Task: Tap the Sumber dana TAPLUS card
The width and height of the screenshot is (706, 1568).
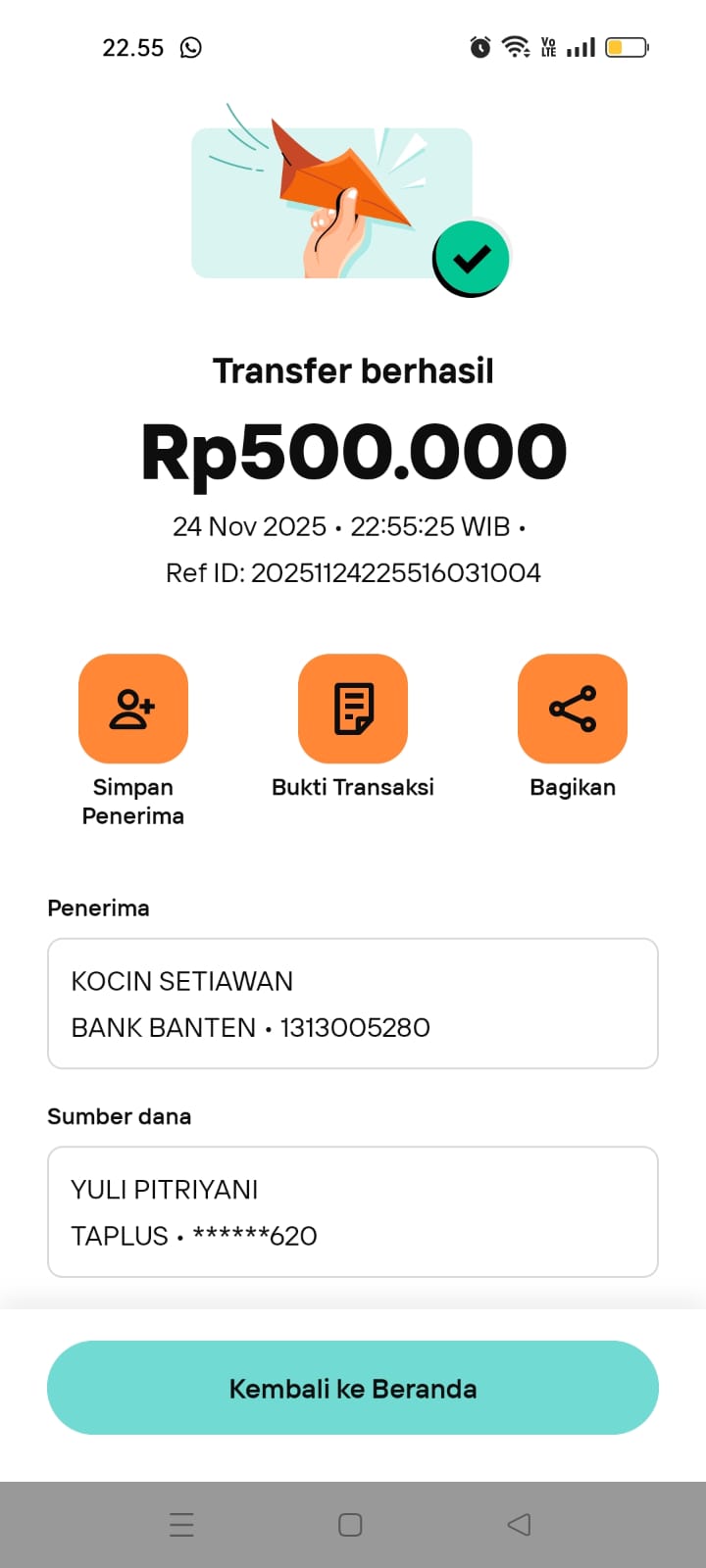Action: (353, 1212)
